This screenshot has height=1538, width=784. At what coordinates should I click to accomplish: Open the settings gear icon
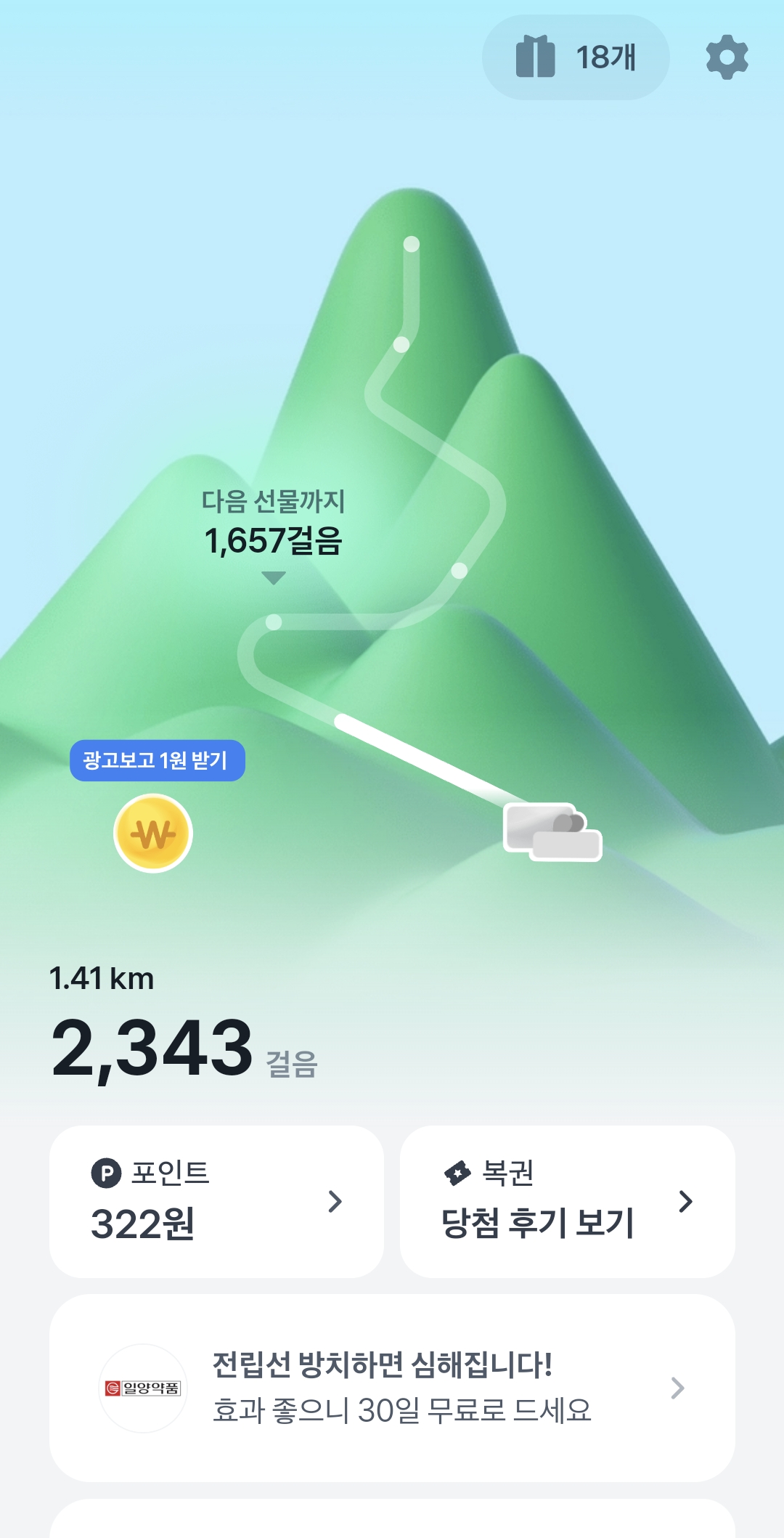727,57
